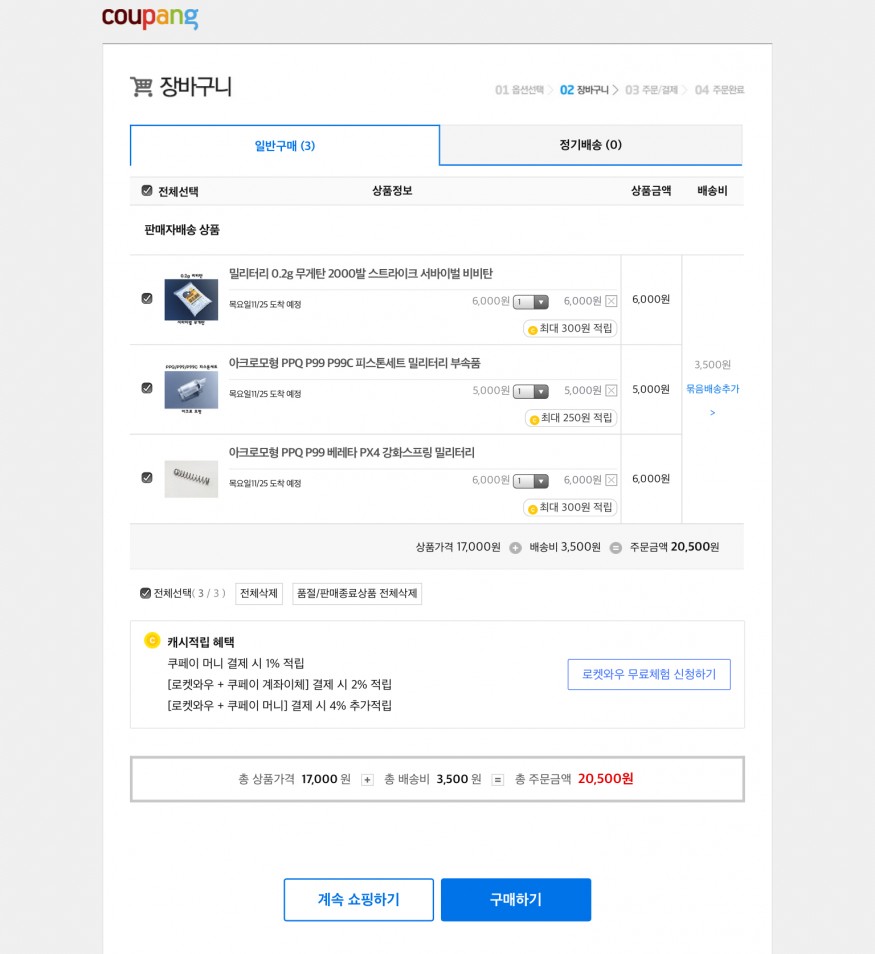Uncheck the PX4 강화스프링 item

pyautogui.click(x=147, y=478)
